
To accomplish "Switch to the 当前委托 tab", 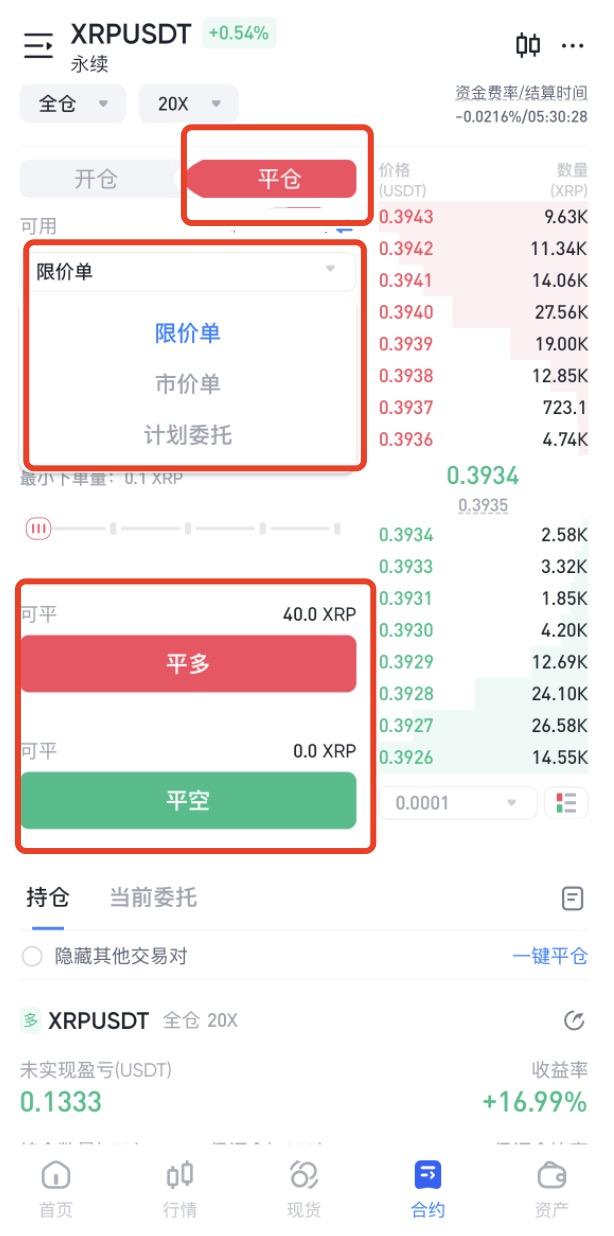I will 153,898.
